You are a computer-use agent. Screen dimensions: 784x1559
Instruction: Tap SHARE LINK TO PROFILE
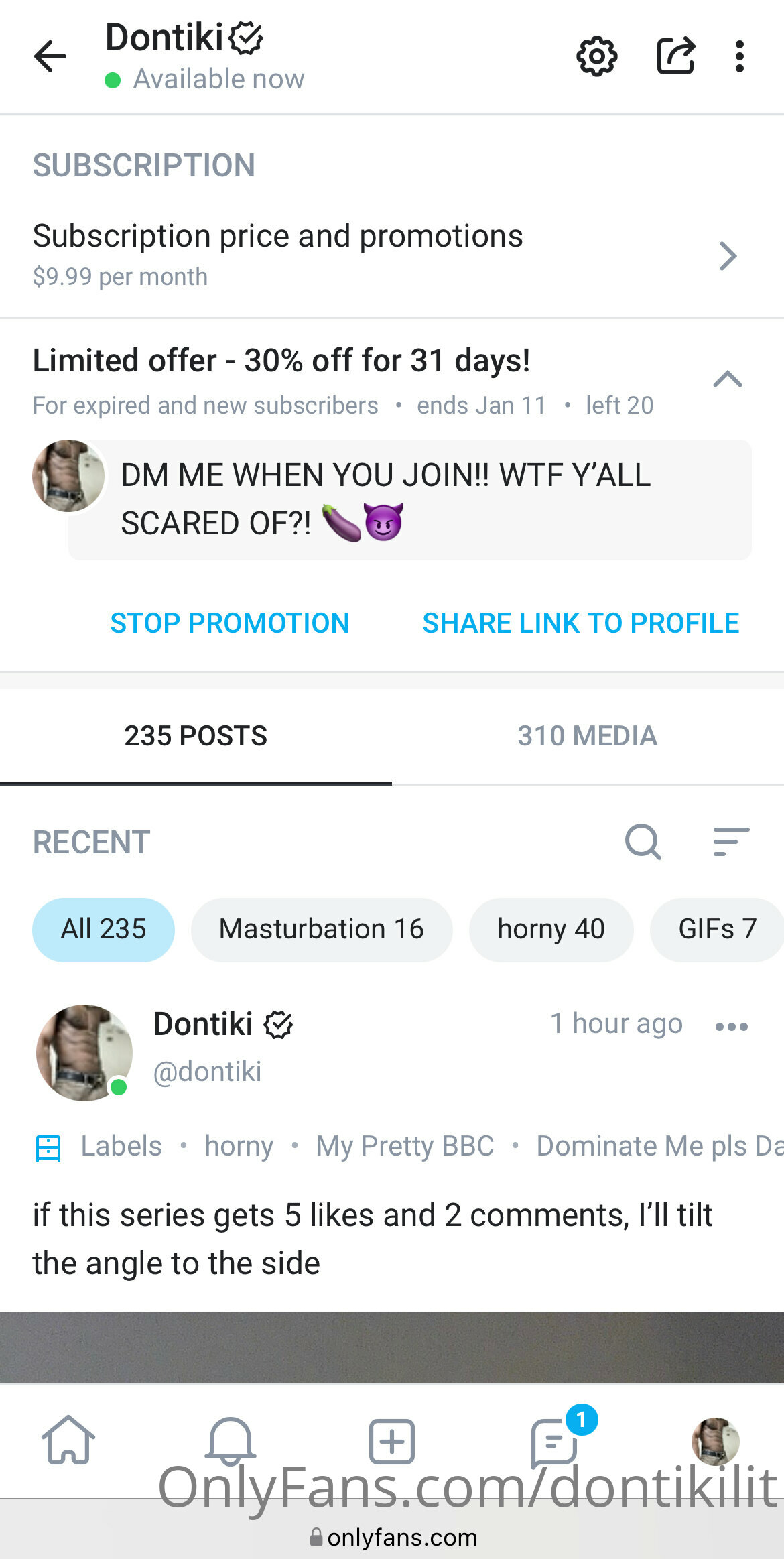click(581, 623)
